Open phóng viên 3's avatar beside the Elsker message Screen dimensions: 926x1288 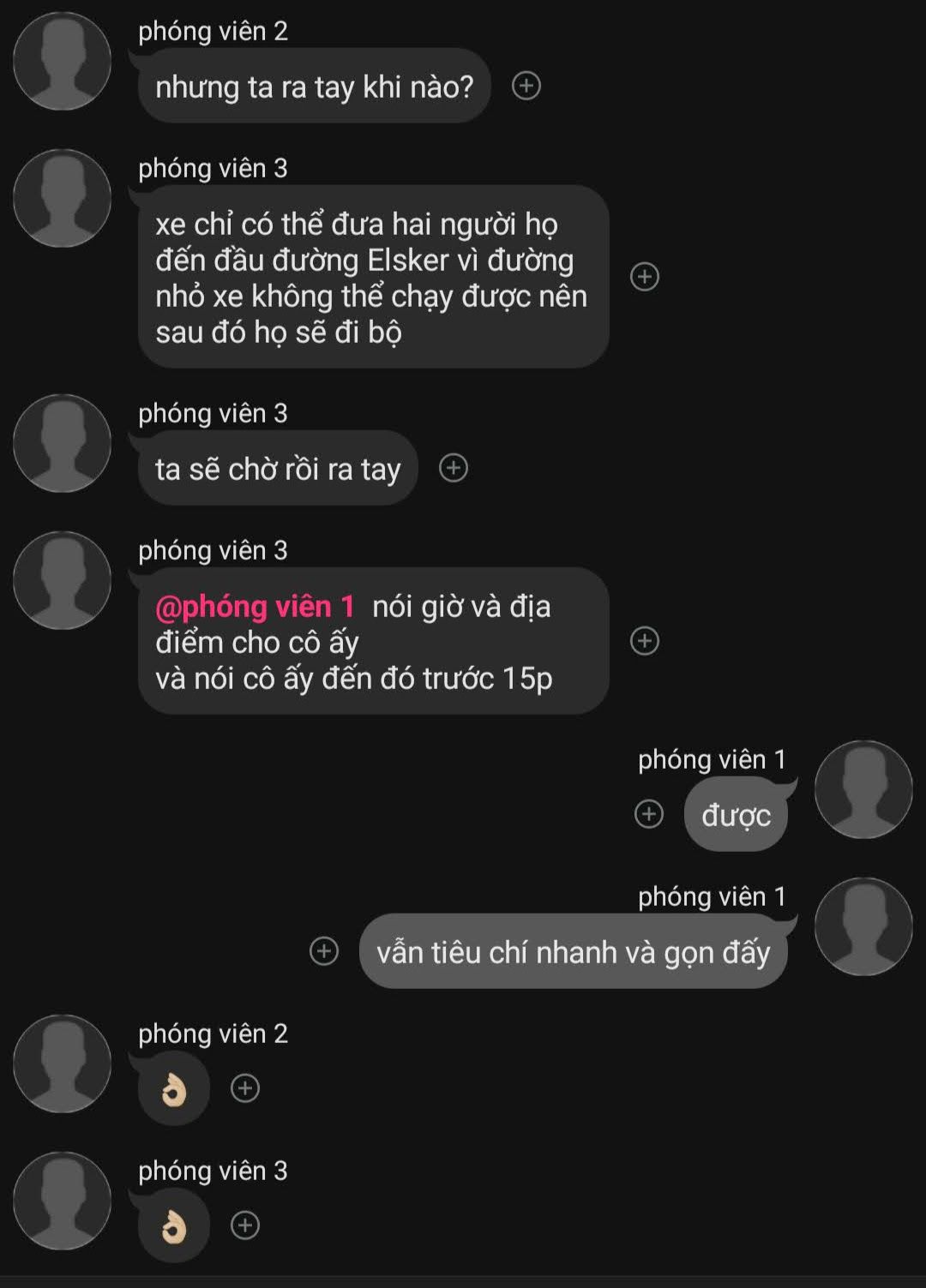point(63,199)
